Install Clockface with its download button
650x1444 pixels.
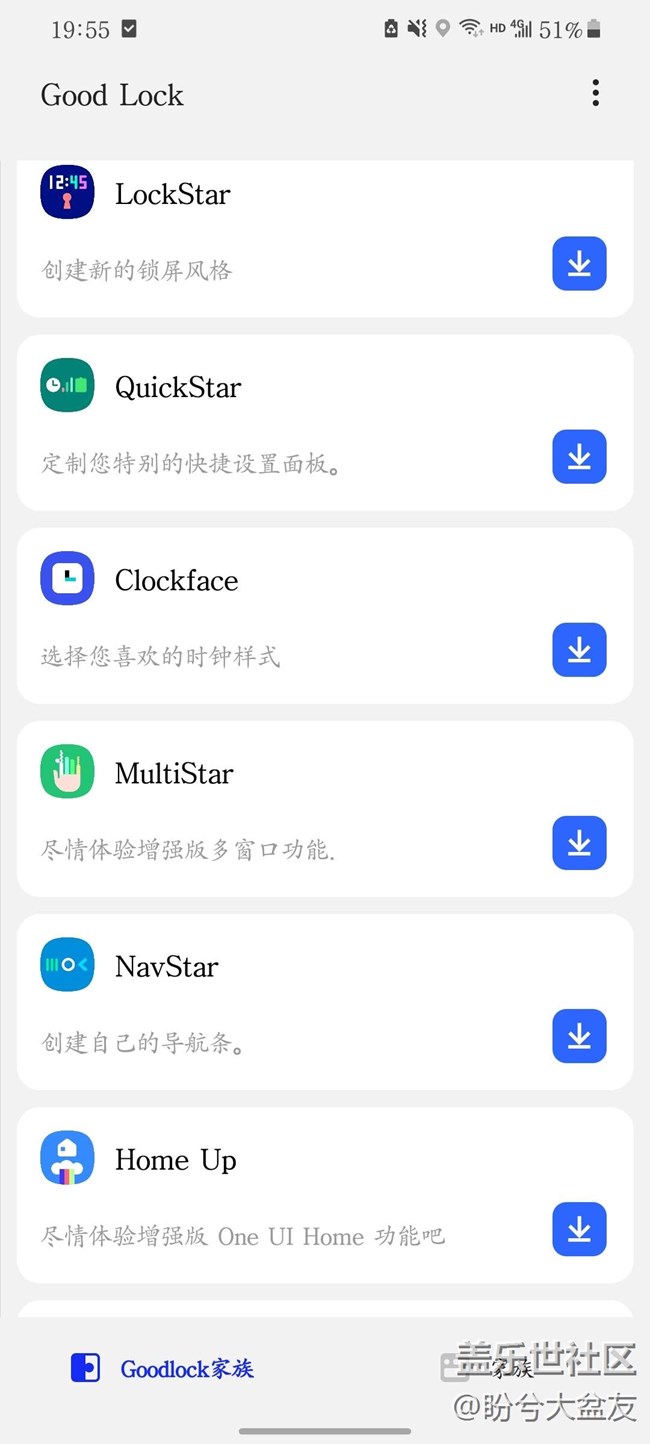(579, 650)
